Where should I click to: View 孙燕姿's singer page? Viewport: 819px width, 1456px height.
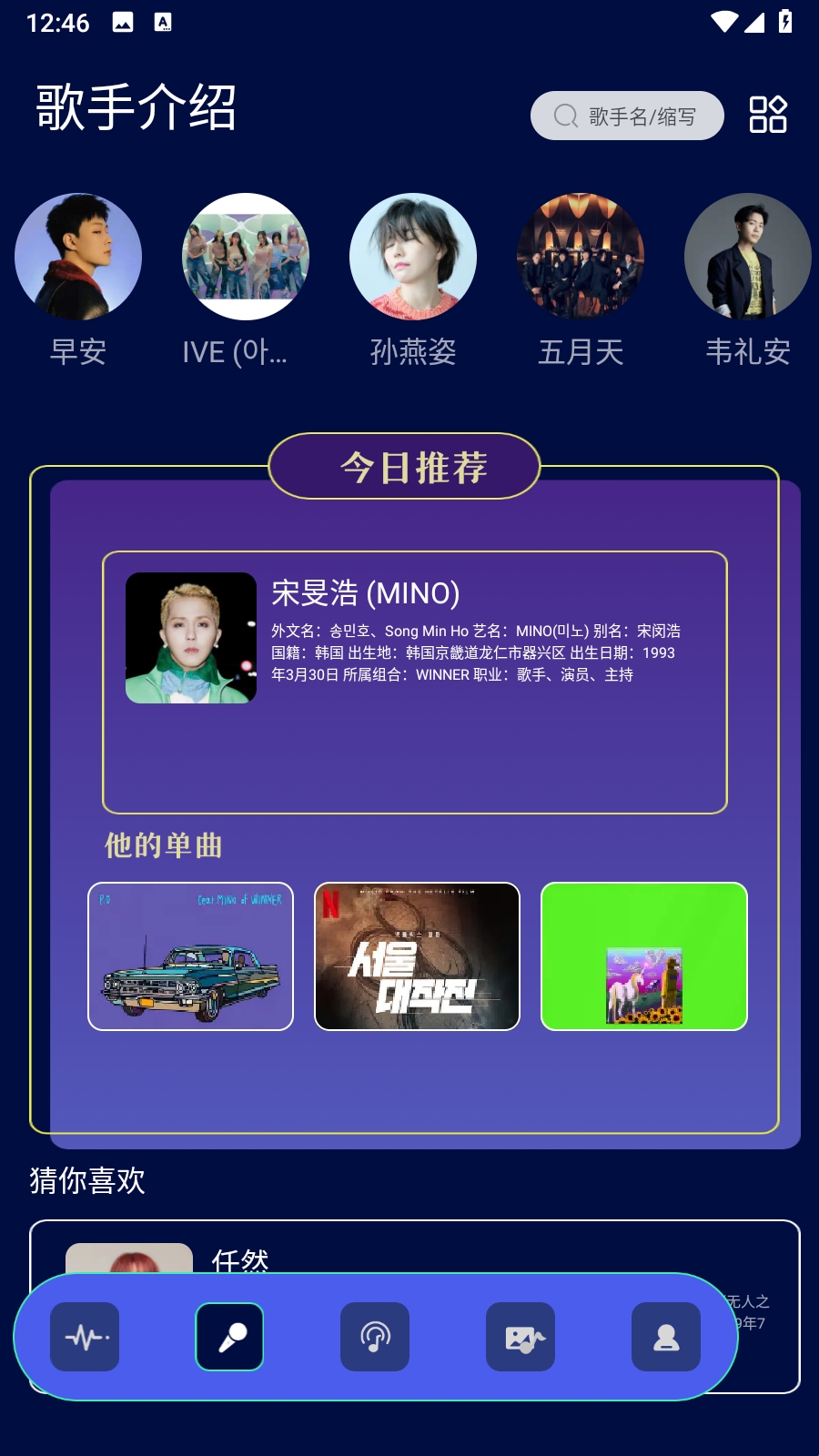(x=413, y=257)
